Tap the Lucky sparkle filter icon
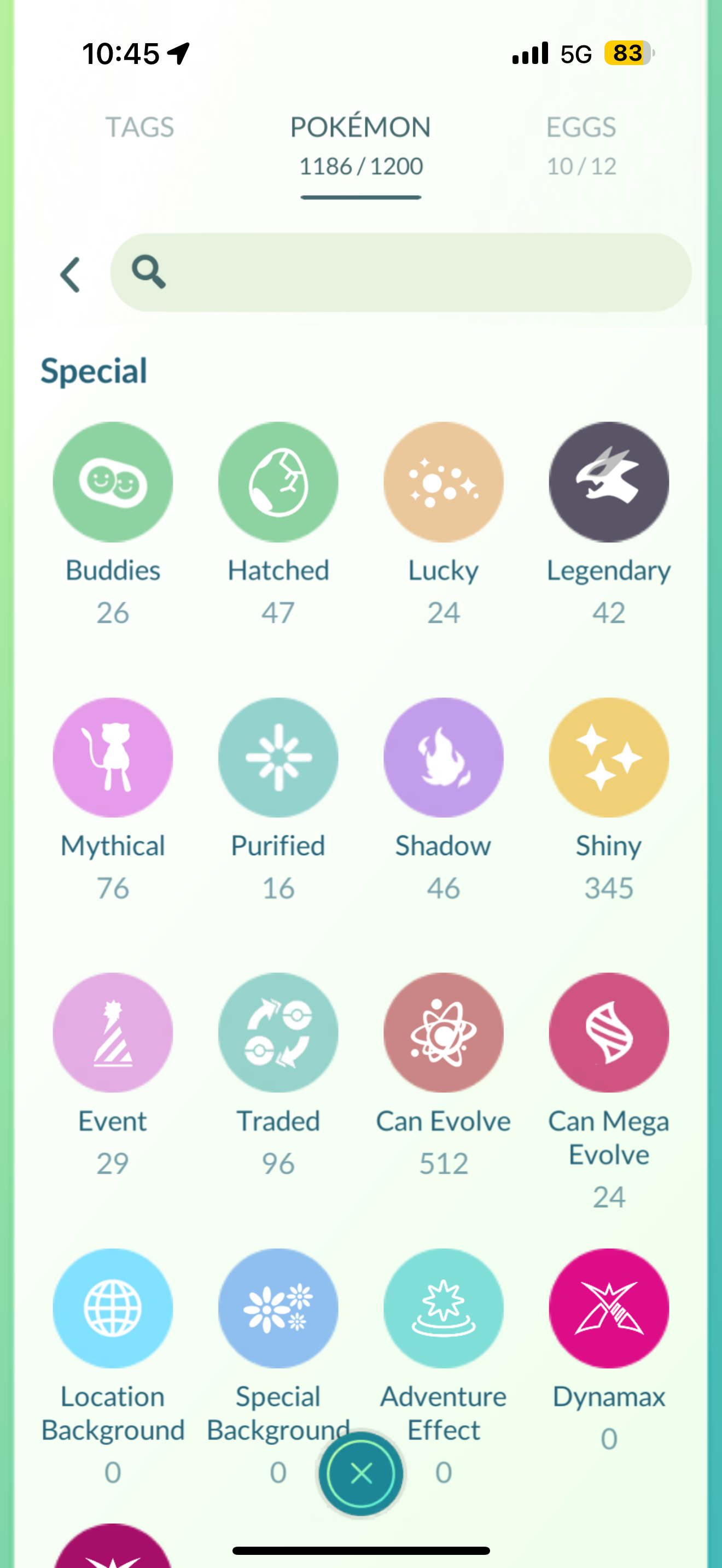 coord(443,482)
